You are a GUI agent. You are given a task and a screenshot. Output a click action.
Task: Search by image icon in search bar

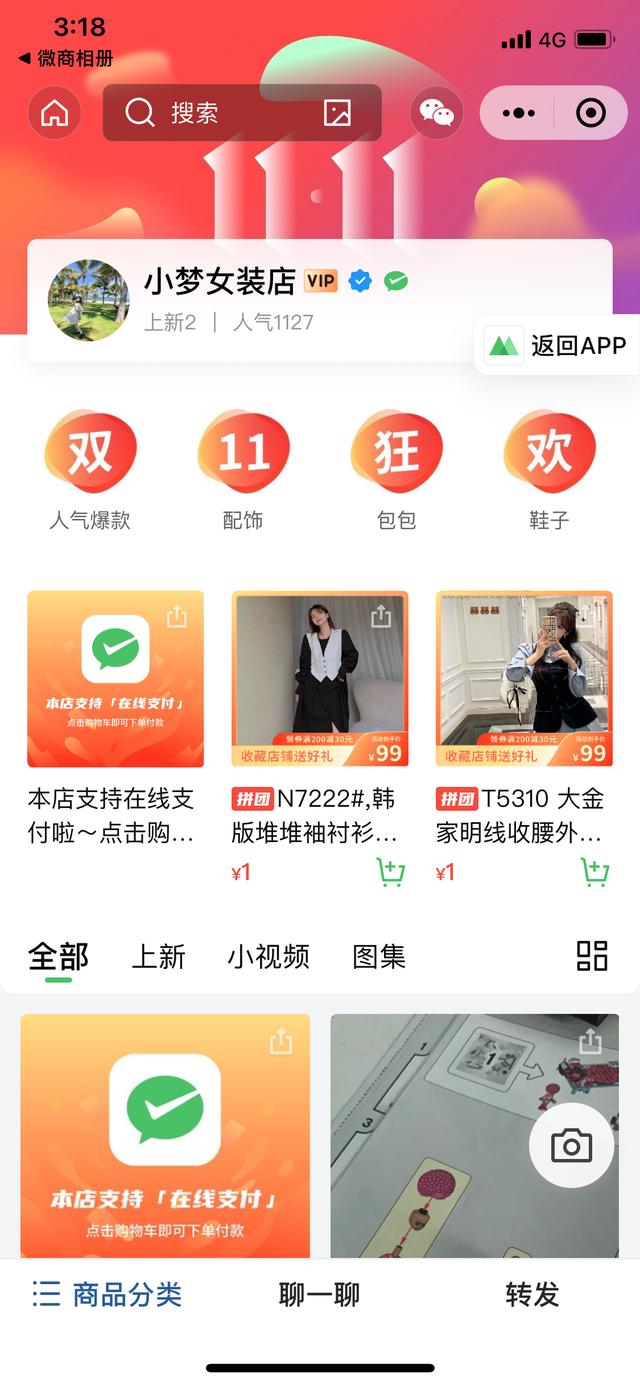coord(338,113)
